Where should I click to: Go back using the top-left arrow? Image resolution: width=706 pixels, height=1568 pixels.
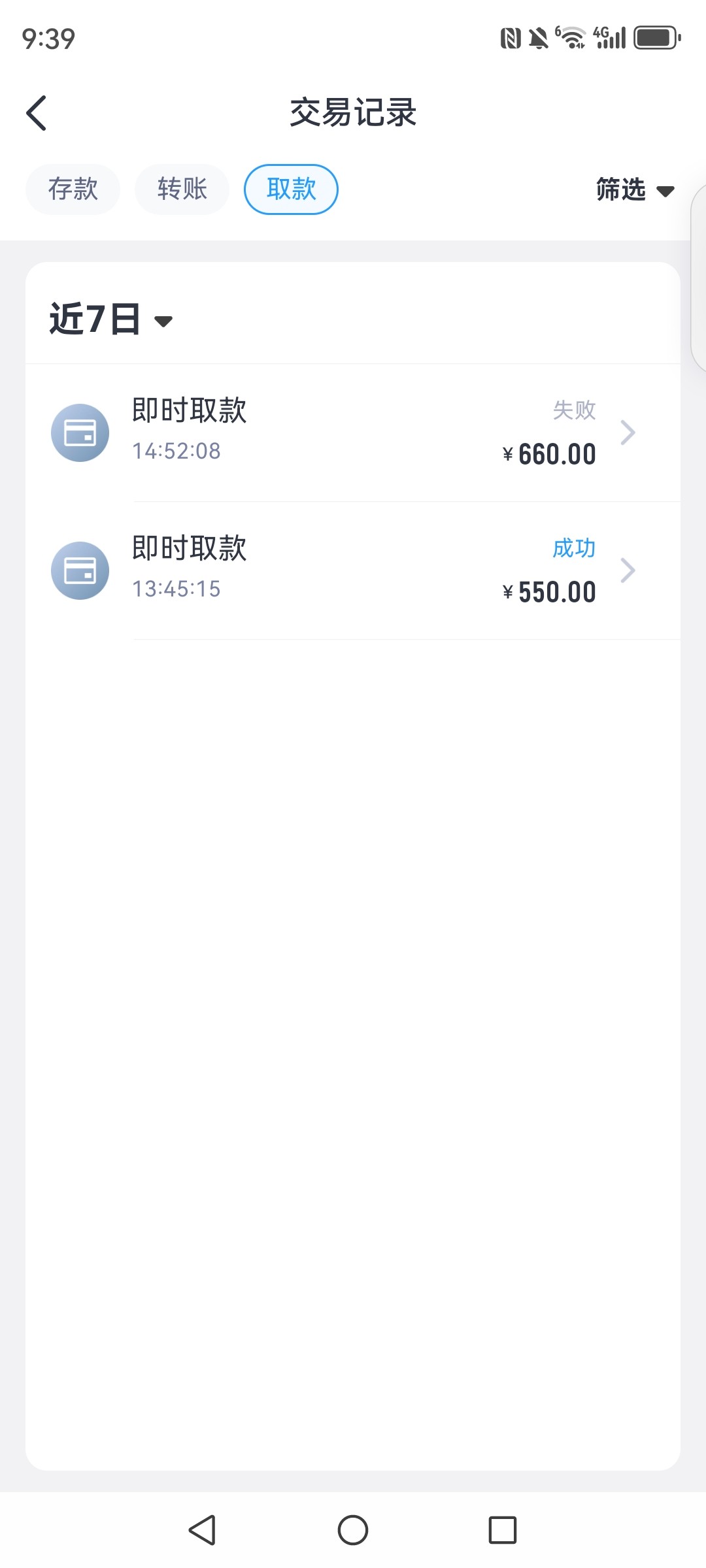coord(37,113)
